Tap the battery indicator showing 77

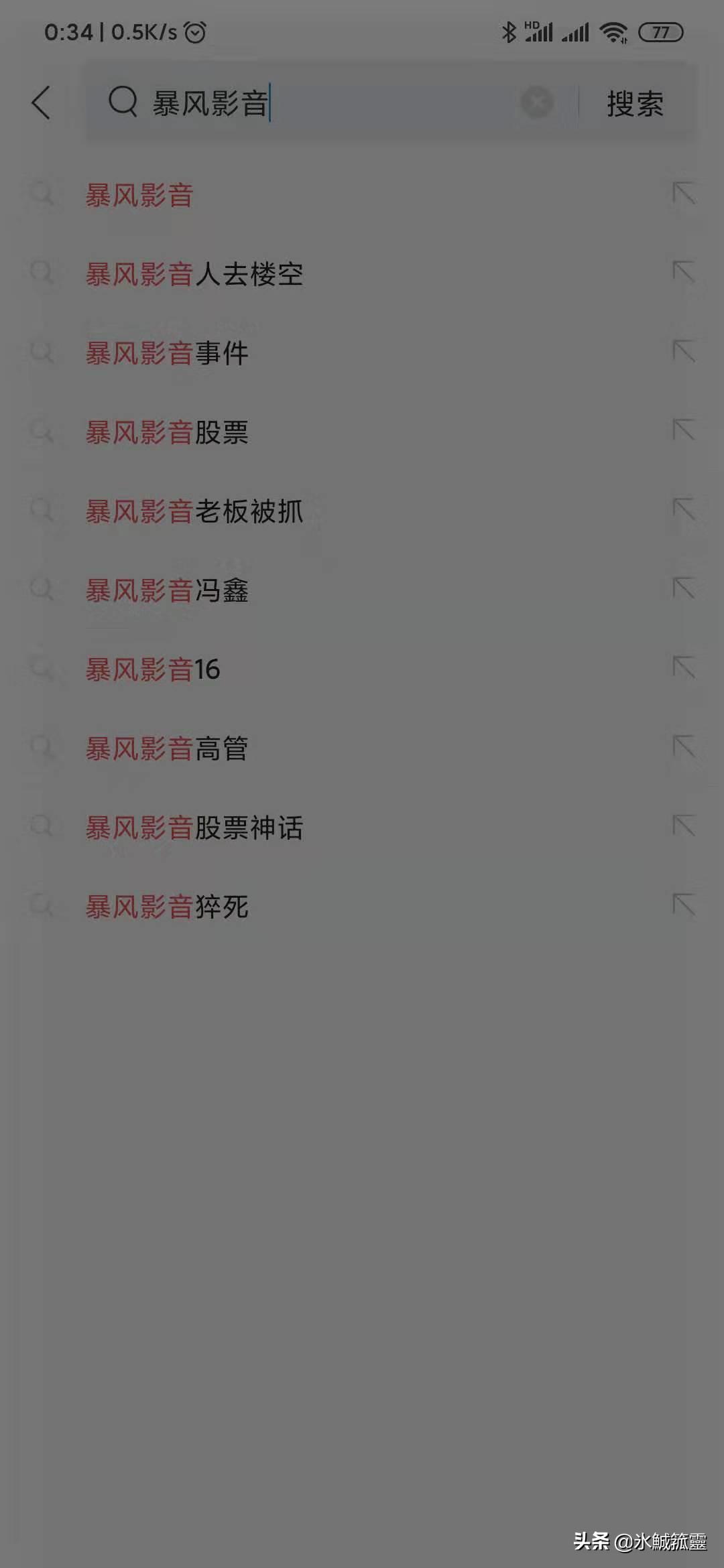pos(660,31)
